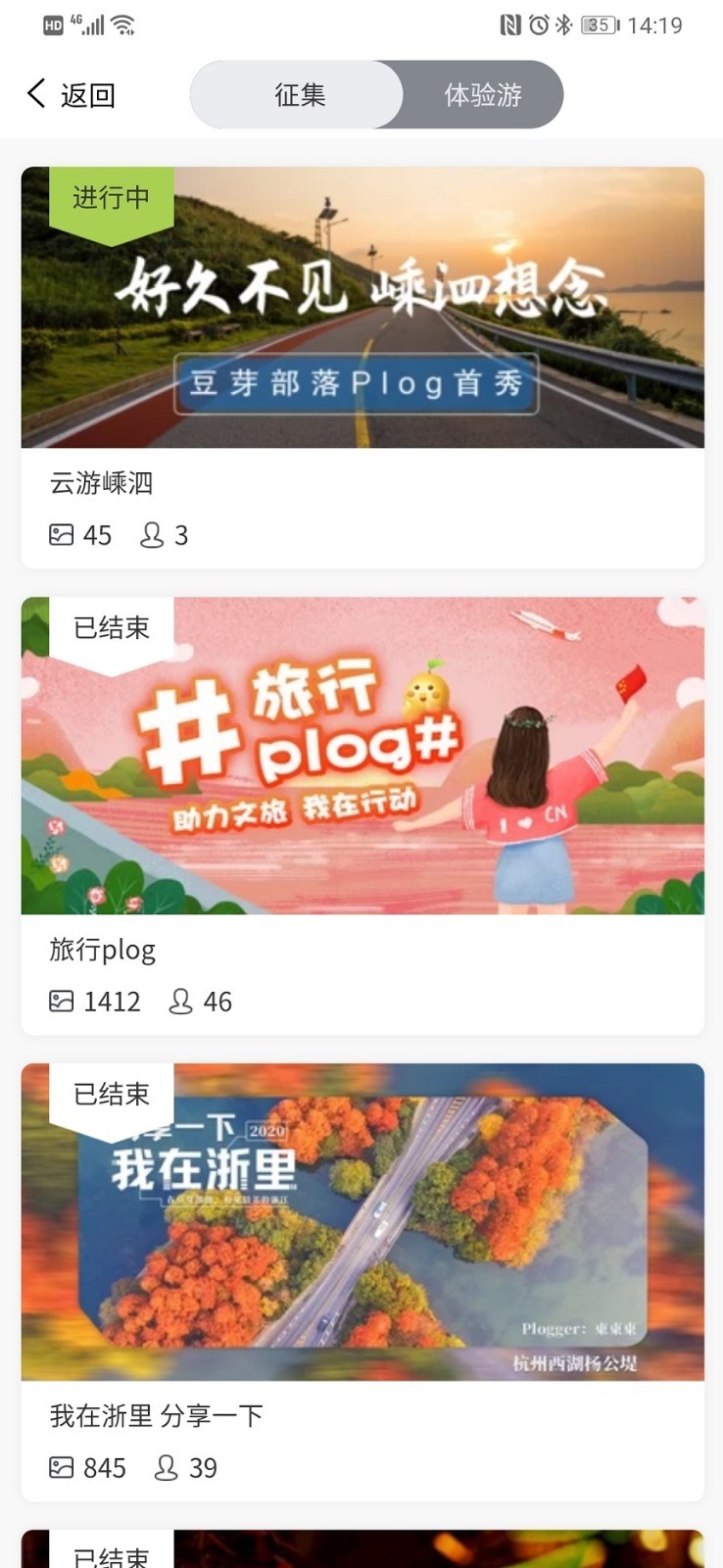The height and width of the screenshot is (1568, 723).
Task: Click the 返回 back button
Action: [88, 94]
